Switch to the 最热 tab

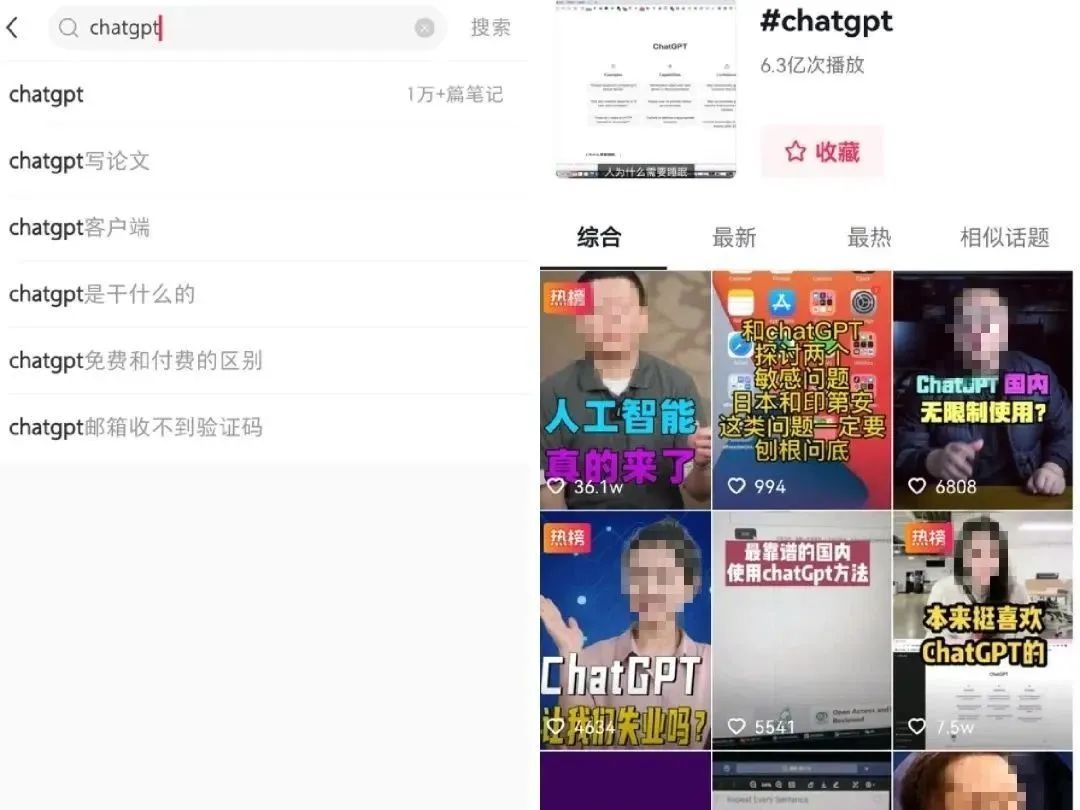(869, 238)
